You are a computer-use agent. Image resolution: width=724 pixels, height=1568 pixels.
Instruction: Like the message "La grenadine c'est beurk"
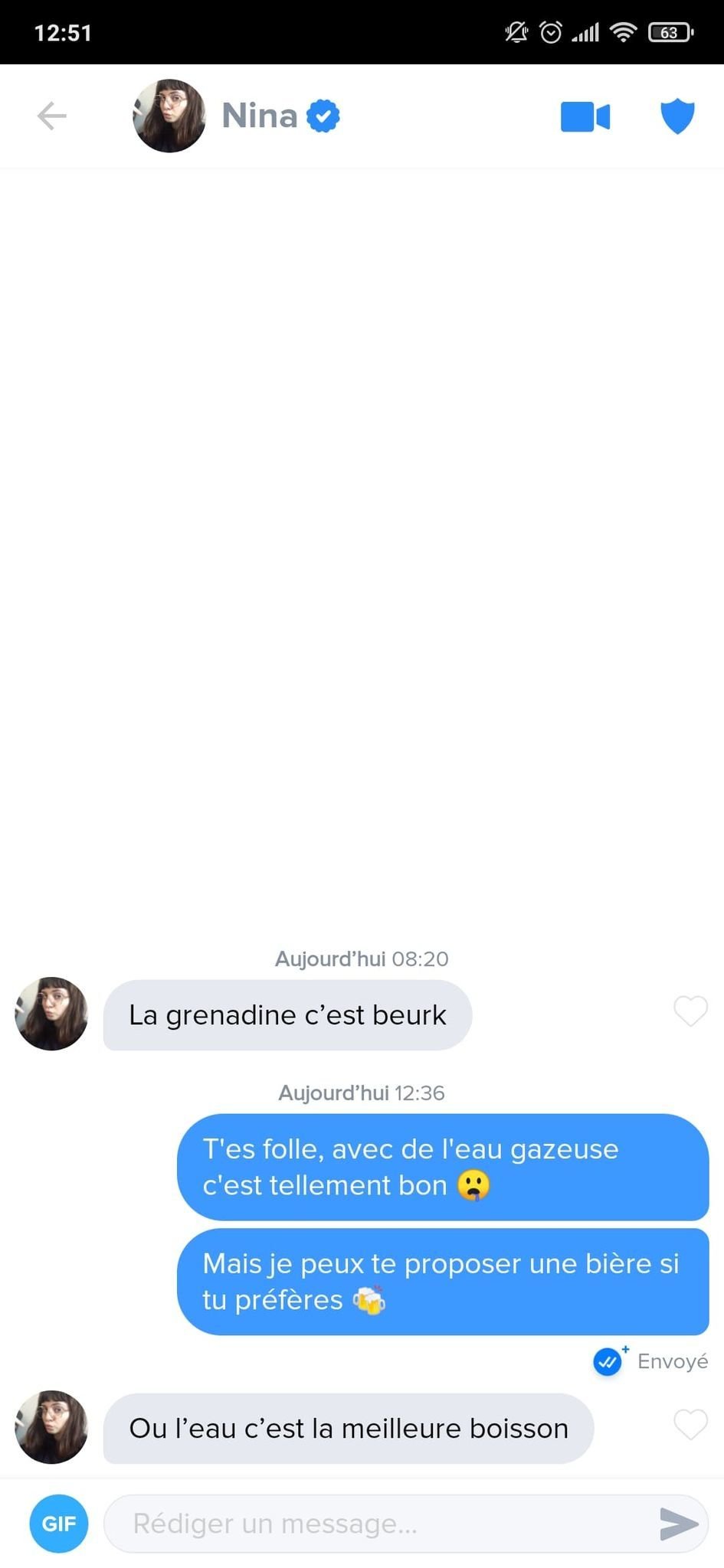click(690, 1011)
